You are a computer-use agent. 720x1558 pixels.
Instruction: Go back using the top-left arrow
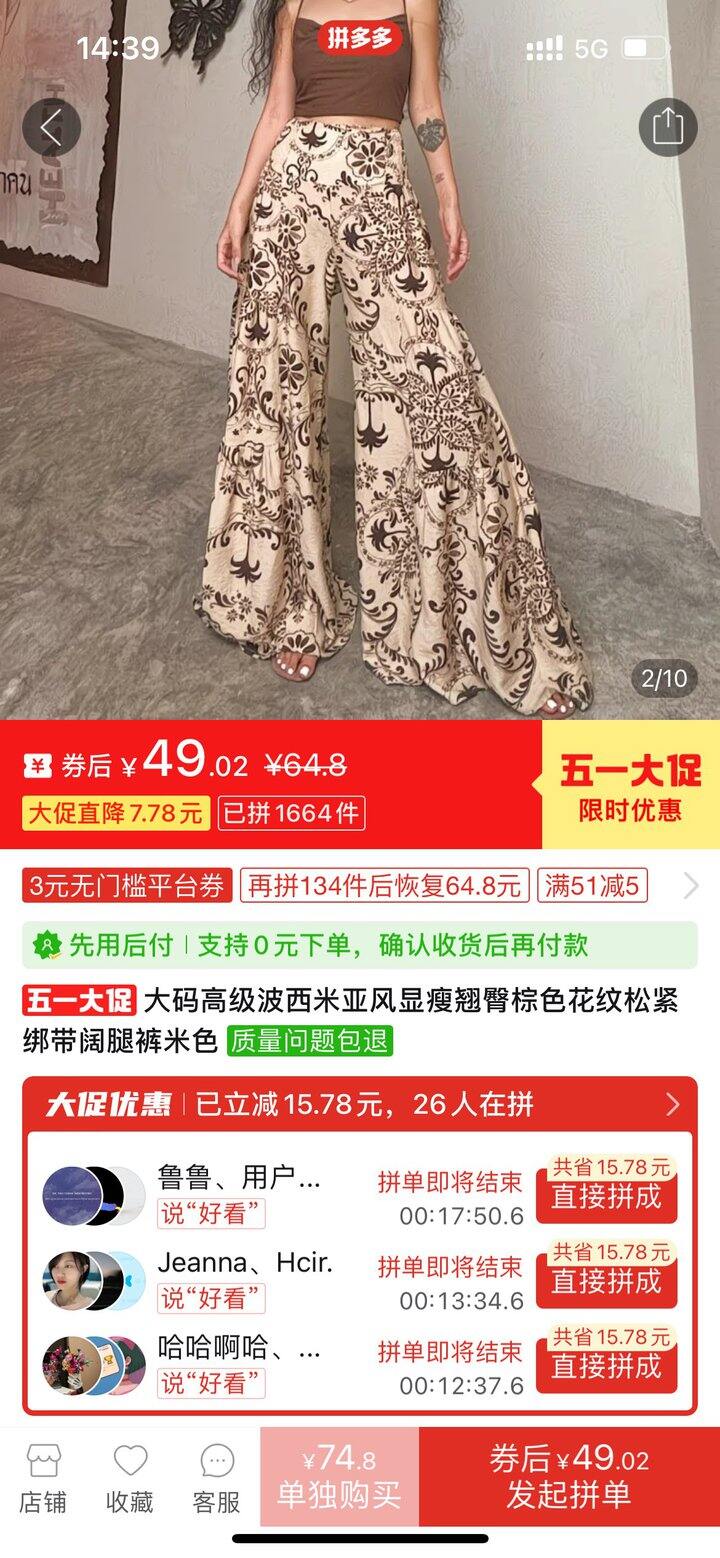click(x=51, y=127)
